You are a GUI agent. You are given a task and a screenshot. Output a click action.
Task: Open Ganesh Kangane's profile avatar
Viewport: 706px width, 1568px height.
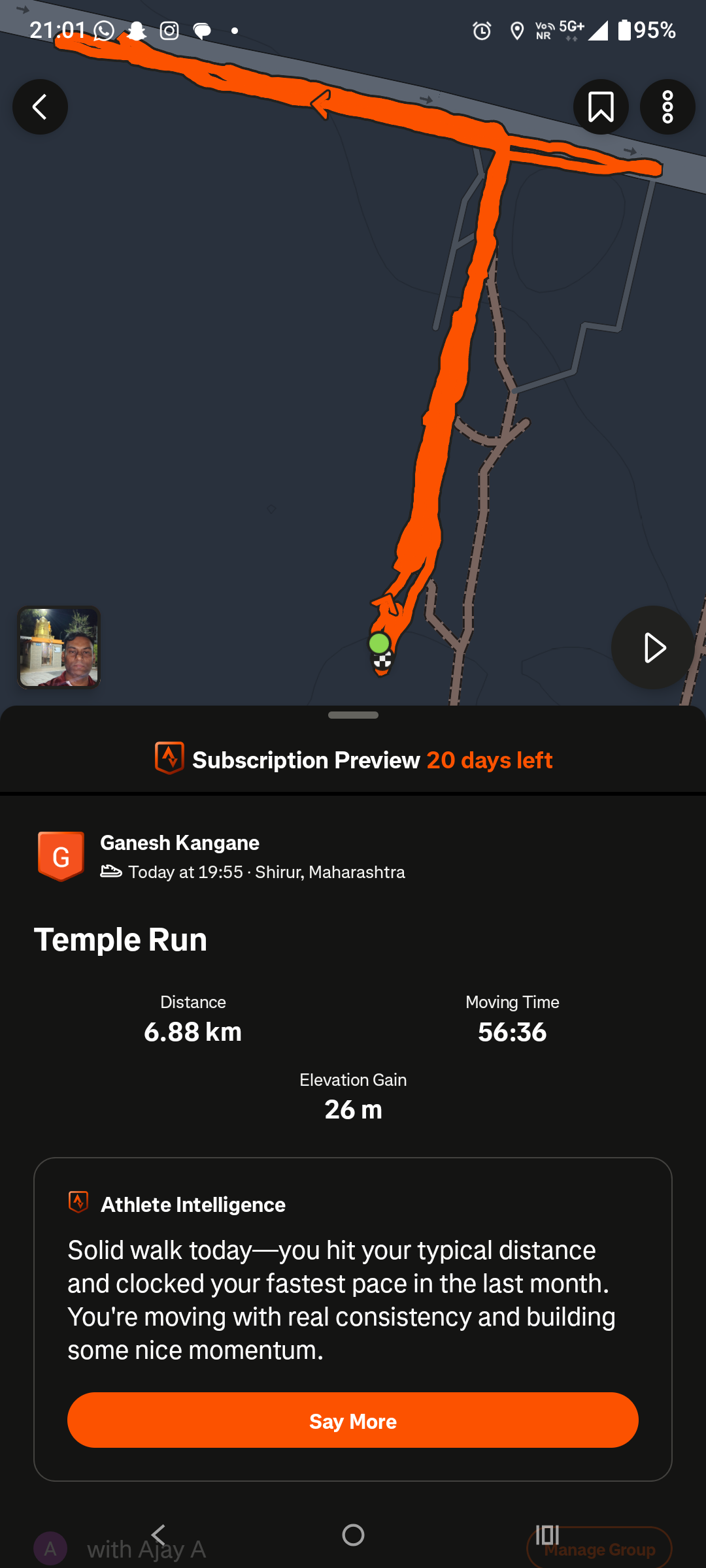pos(61,856)
